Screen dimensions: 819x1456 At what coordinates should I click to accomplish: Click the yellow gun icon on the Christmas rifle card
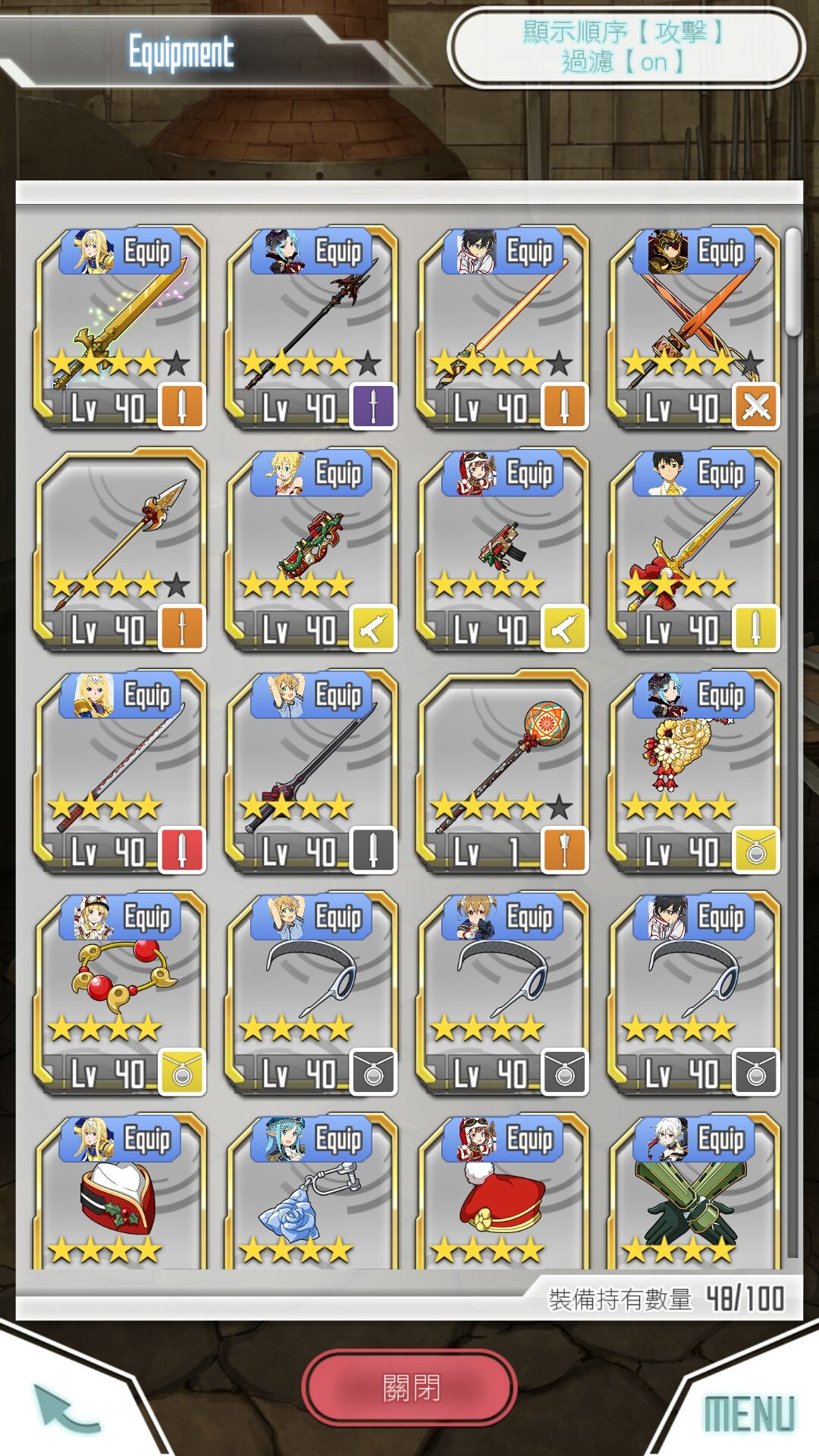click(373, 626)
